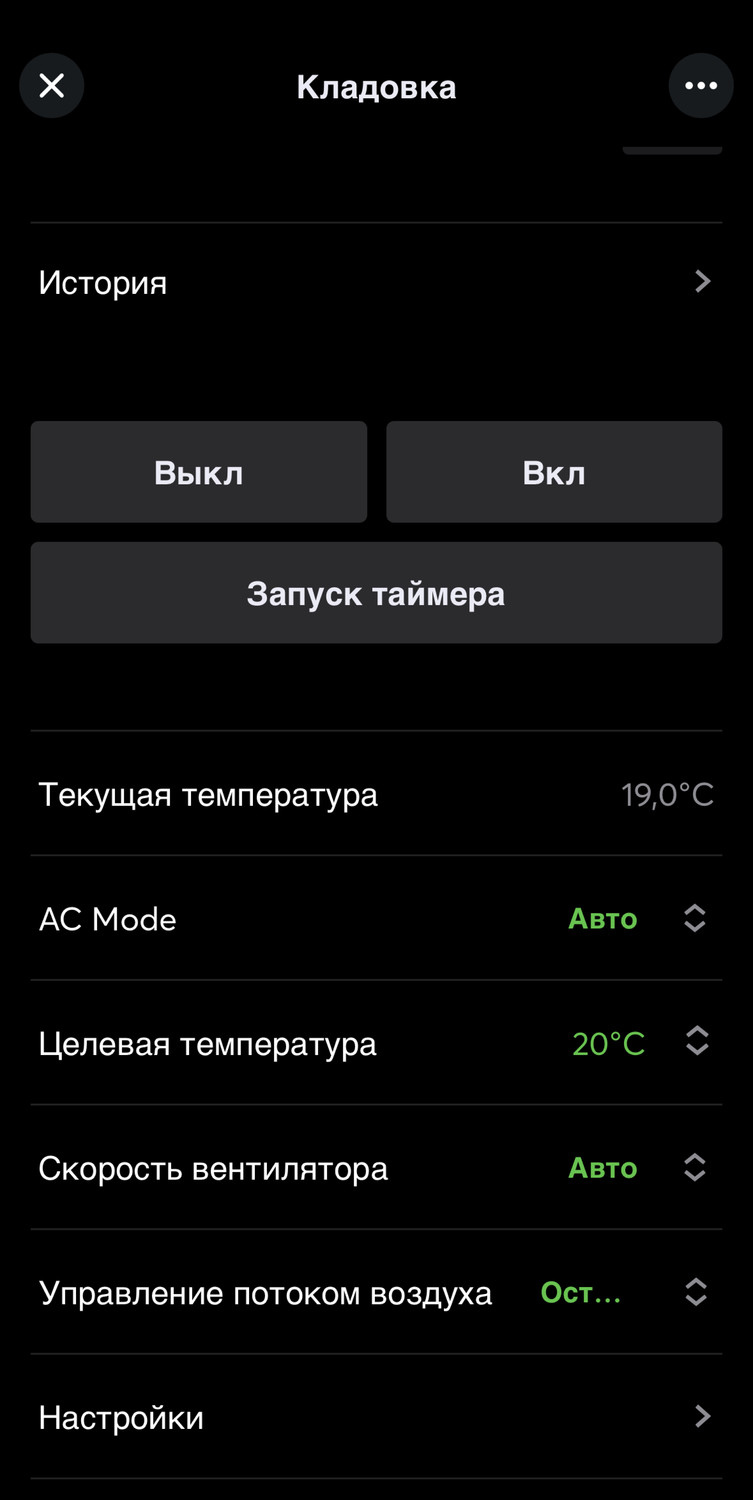Close the Кладовка device screen
The width and height of the screenshot is (753, 1500).
click(52, 86)
